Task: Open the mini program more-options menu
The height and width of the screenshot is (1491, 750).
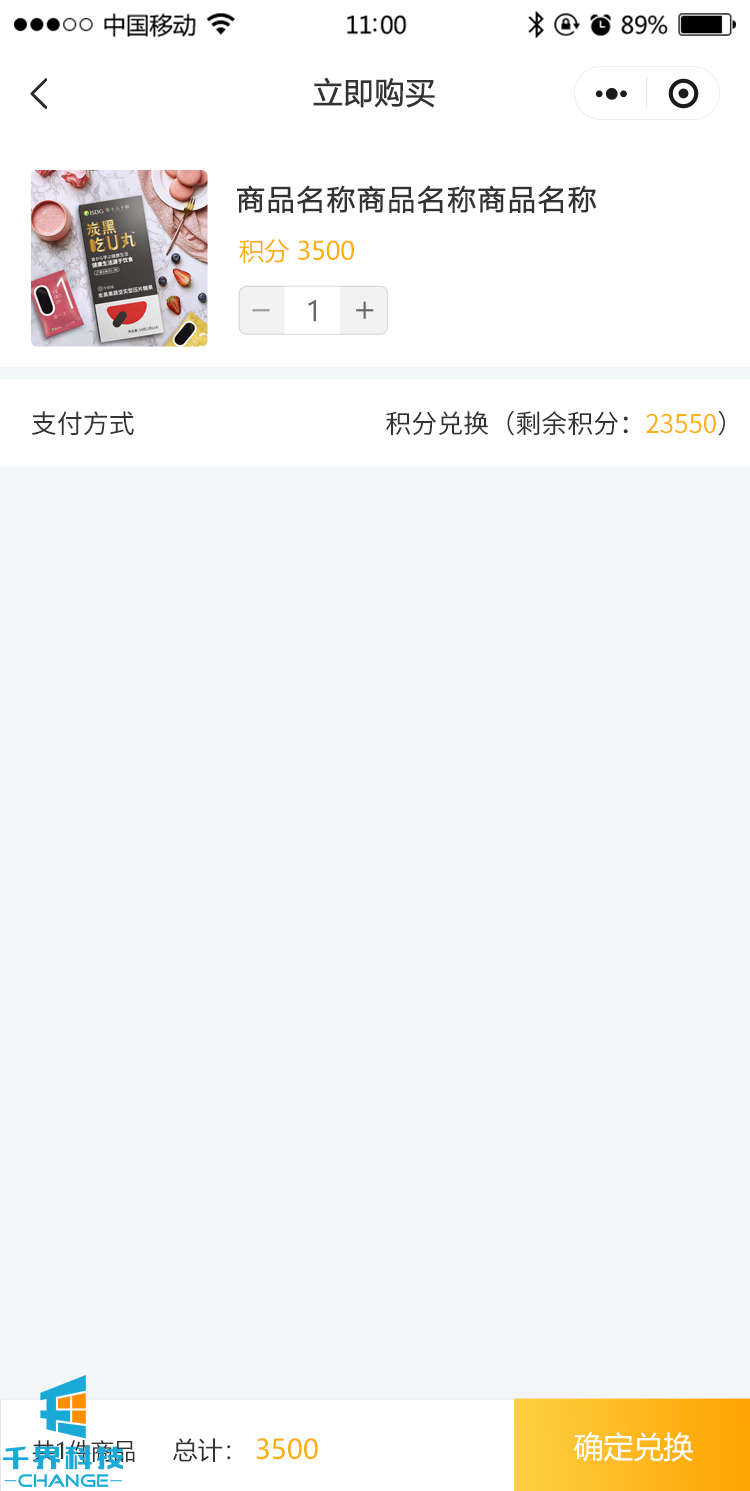Action: point(611,94)
